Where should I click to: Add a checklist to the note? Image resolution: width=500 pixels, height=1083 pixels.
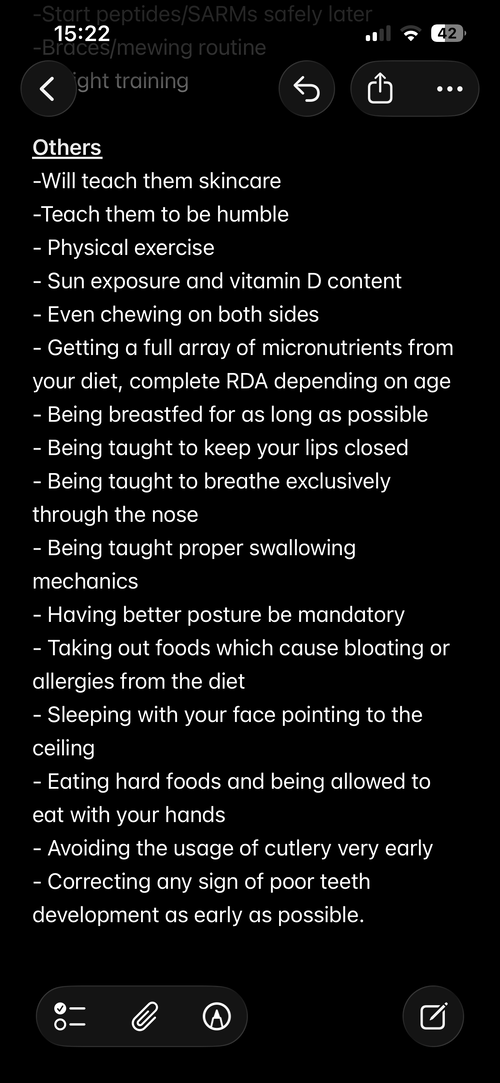[70, 1016]
